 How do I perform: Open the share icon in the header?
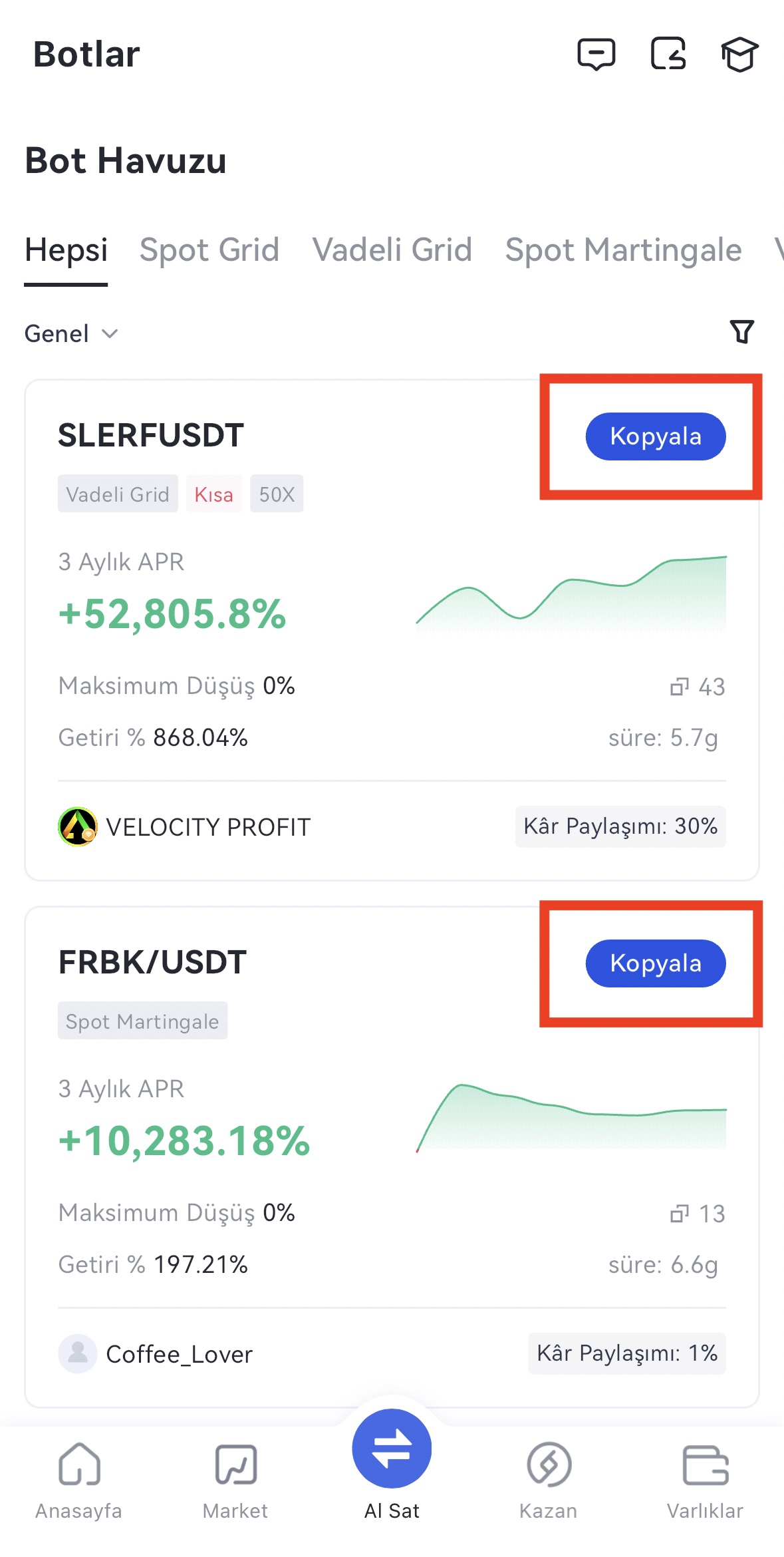point(668,54)
